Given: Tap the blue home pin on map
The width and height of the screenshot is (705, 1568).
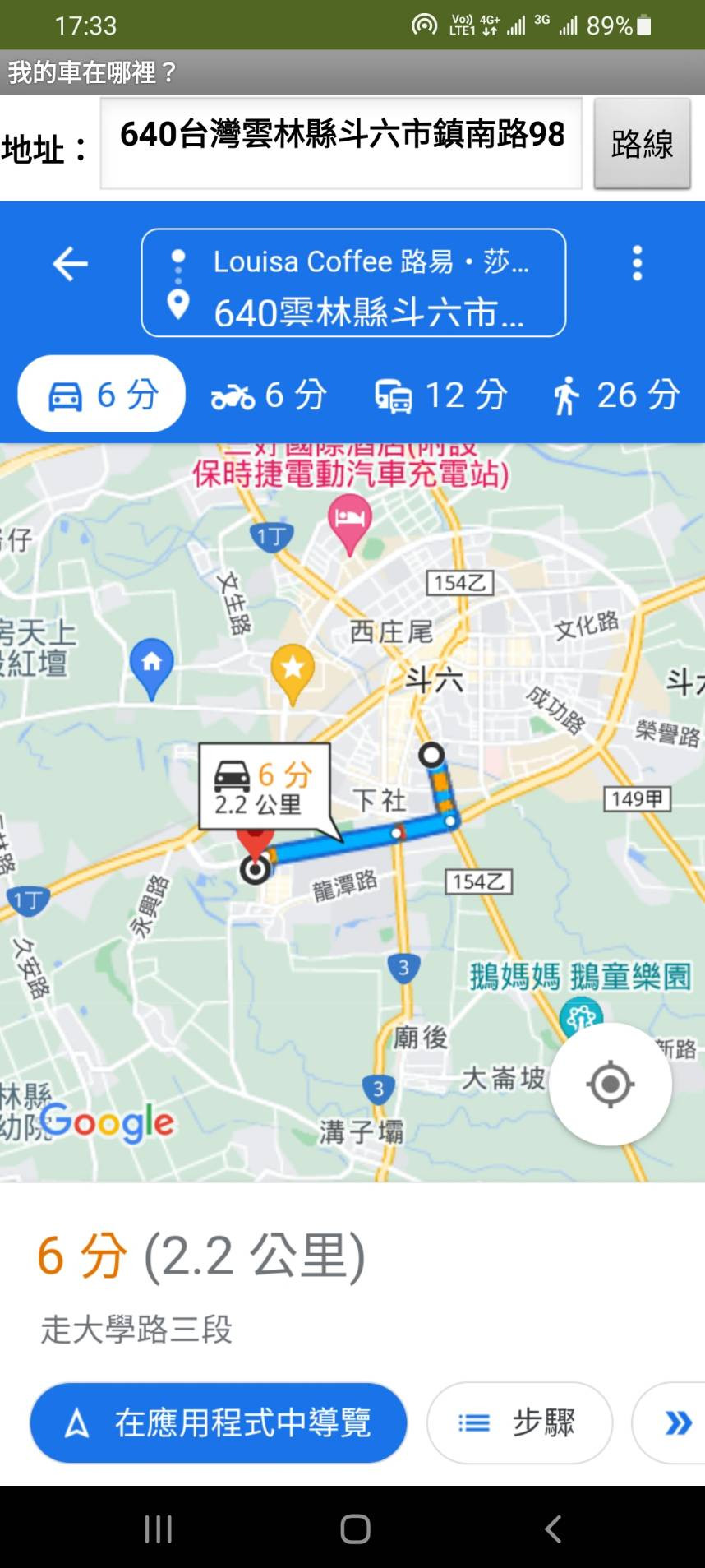Looking at the screenshot, I should point(152,664).
